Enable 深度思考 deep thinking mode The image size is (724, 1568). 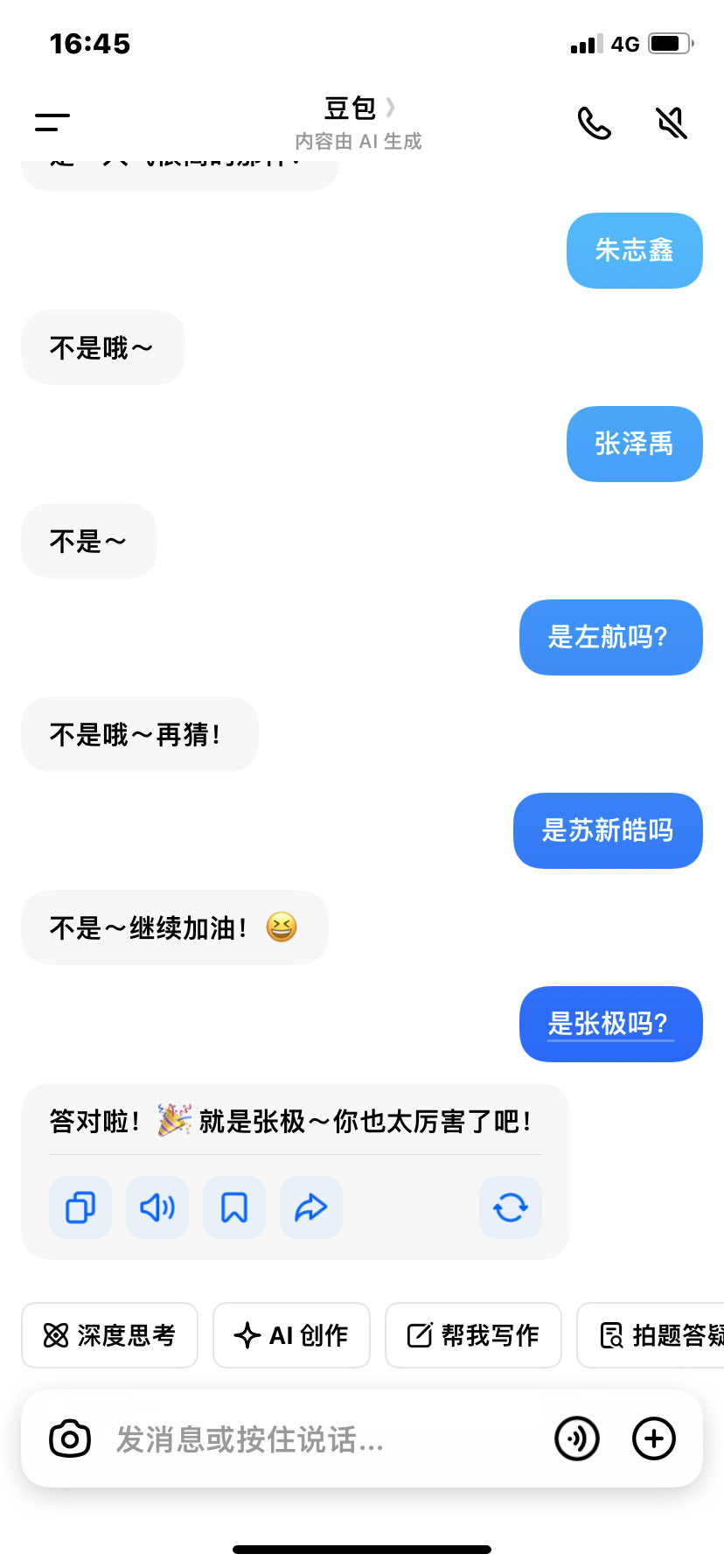point(109,1335)
